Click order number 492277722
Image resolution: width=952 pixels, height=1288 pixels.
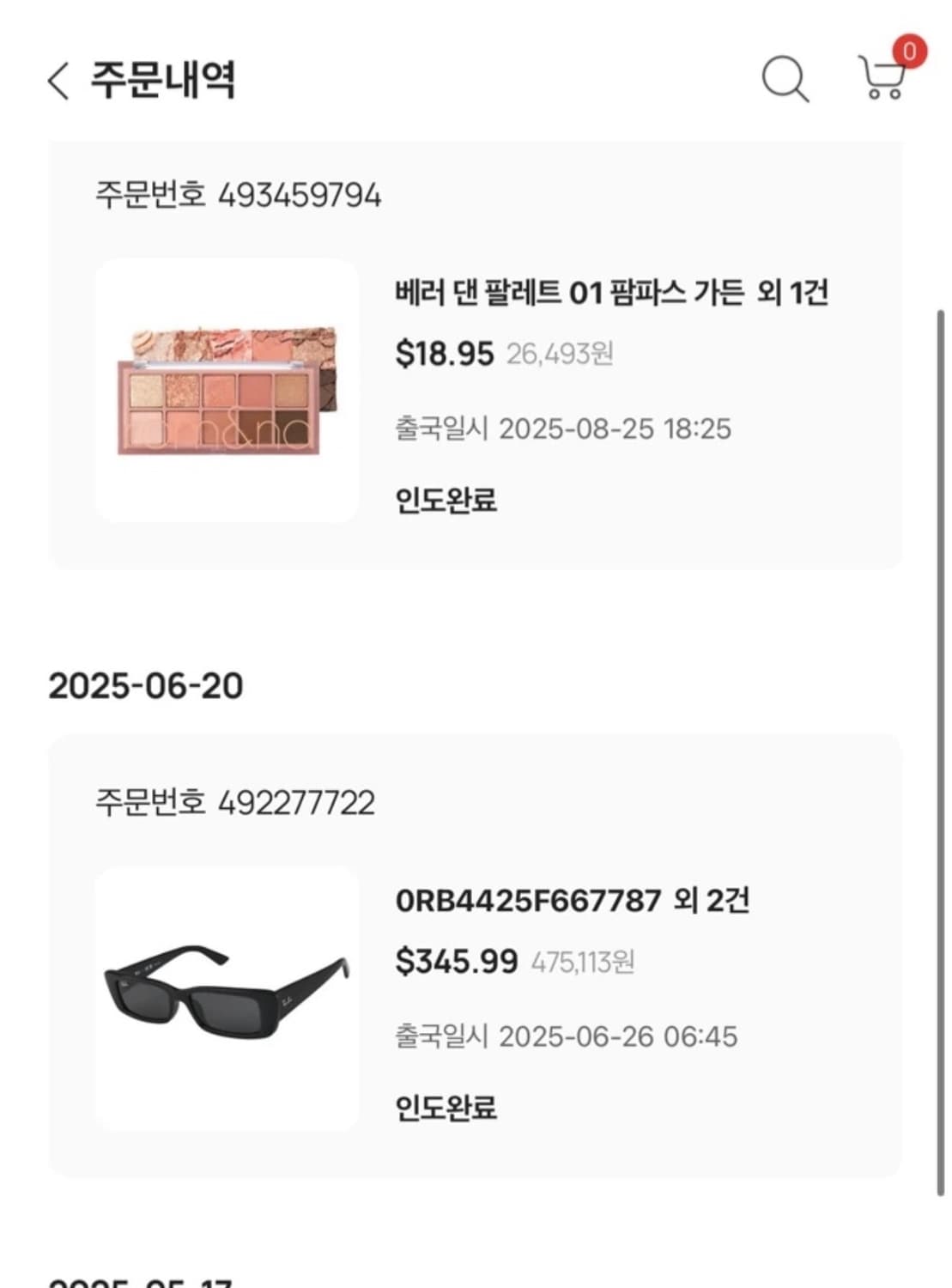coord(236,803)
